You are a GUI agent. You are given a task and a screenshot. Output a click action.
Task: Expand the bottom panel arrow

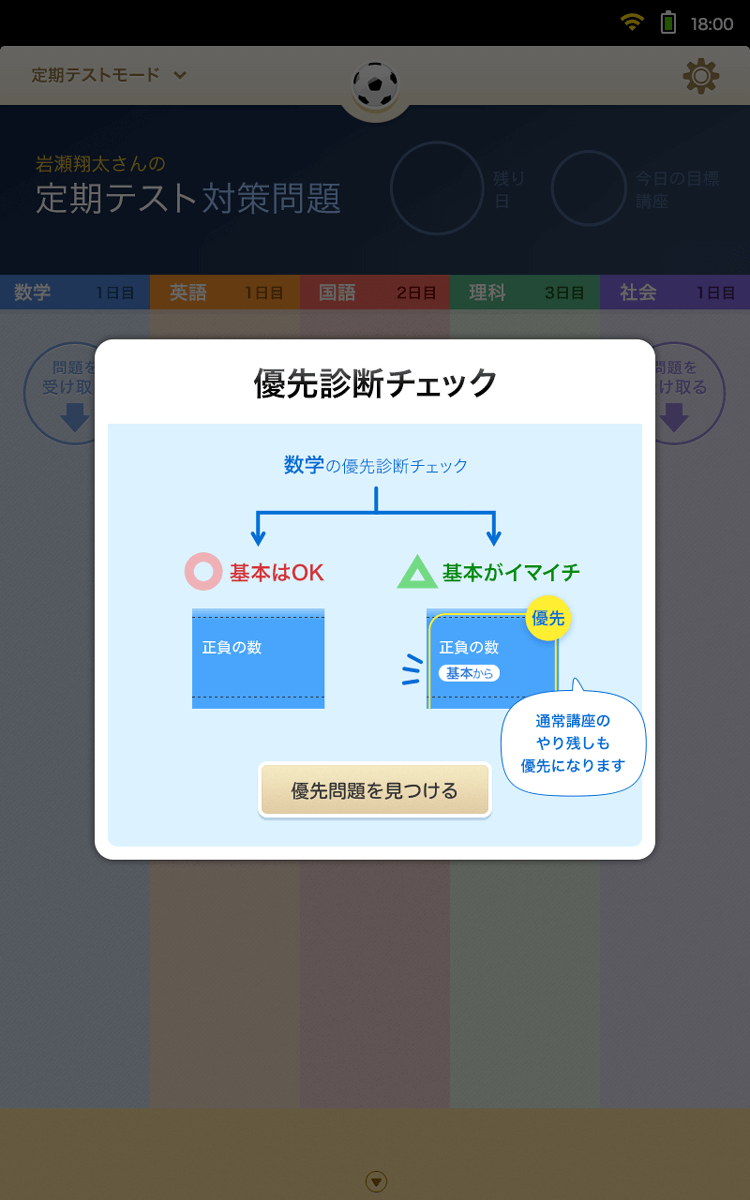pyautogui.click(x=375, y=1182)
